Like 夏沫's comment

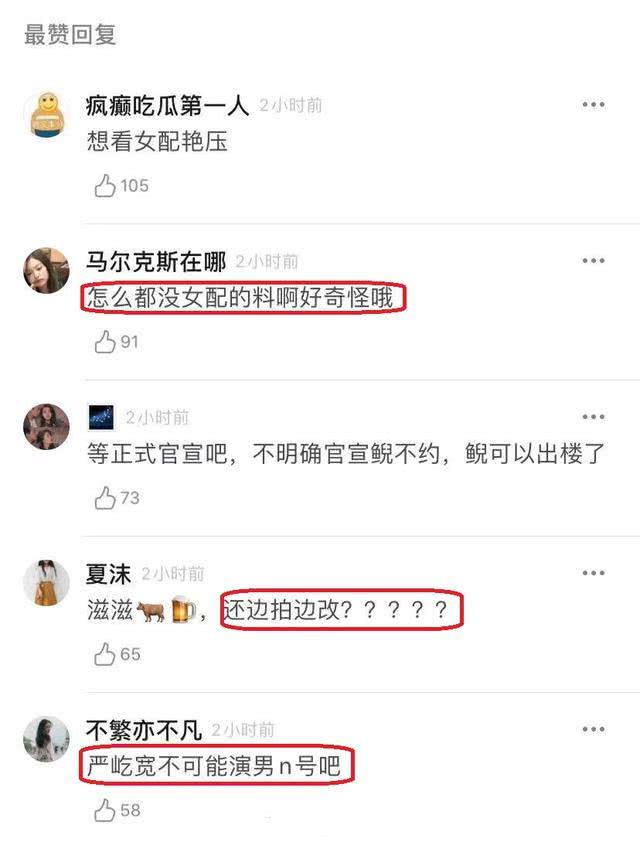click(x=105, y=654)
